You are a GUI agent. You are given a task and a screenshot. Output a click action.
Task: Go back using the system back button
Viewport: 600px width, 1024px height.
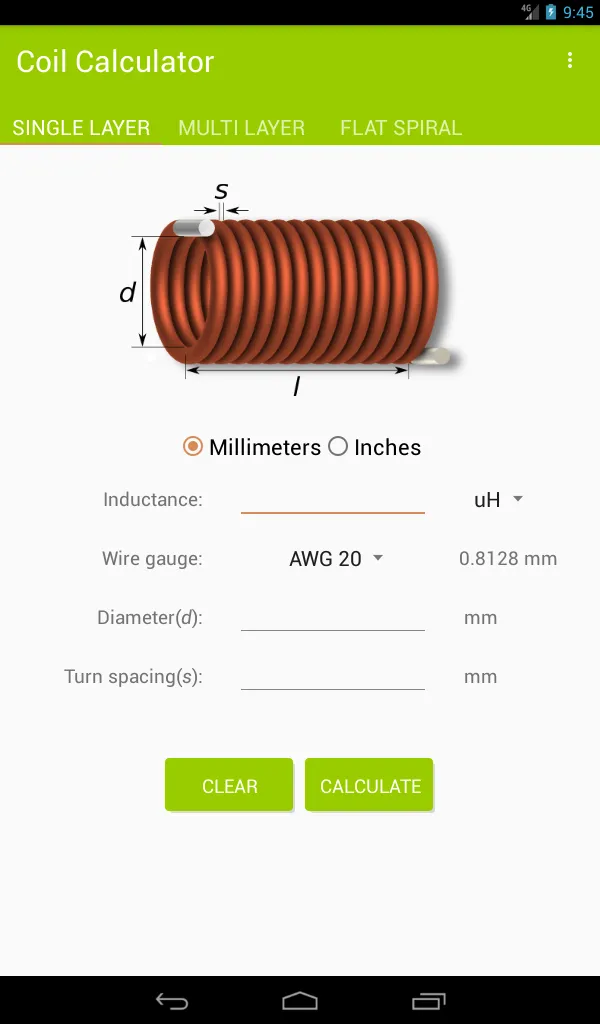(x=172, y=1000)
